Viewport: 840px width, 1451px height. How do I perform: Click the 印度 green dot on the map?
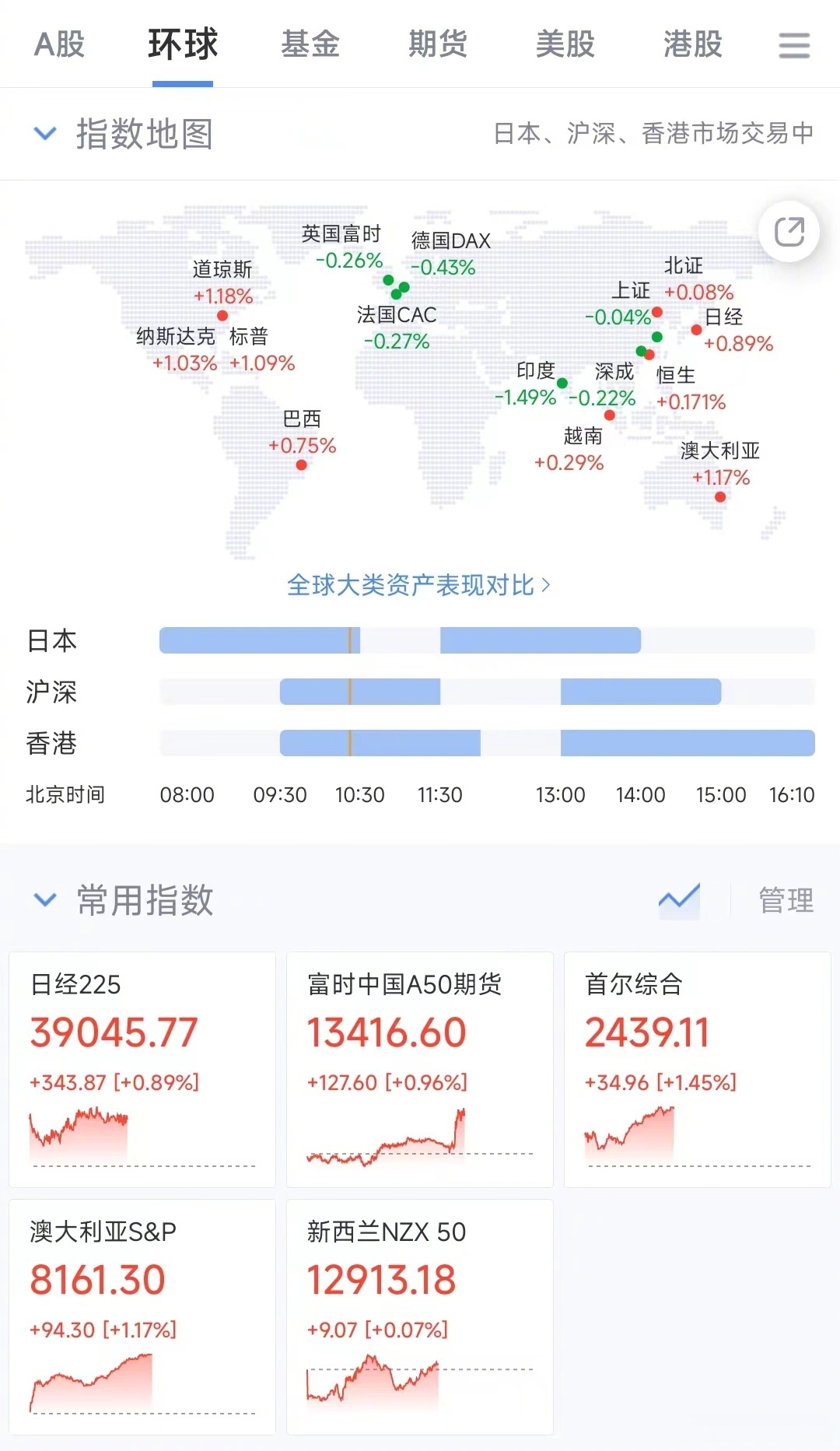[x=563, y=382]
